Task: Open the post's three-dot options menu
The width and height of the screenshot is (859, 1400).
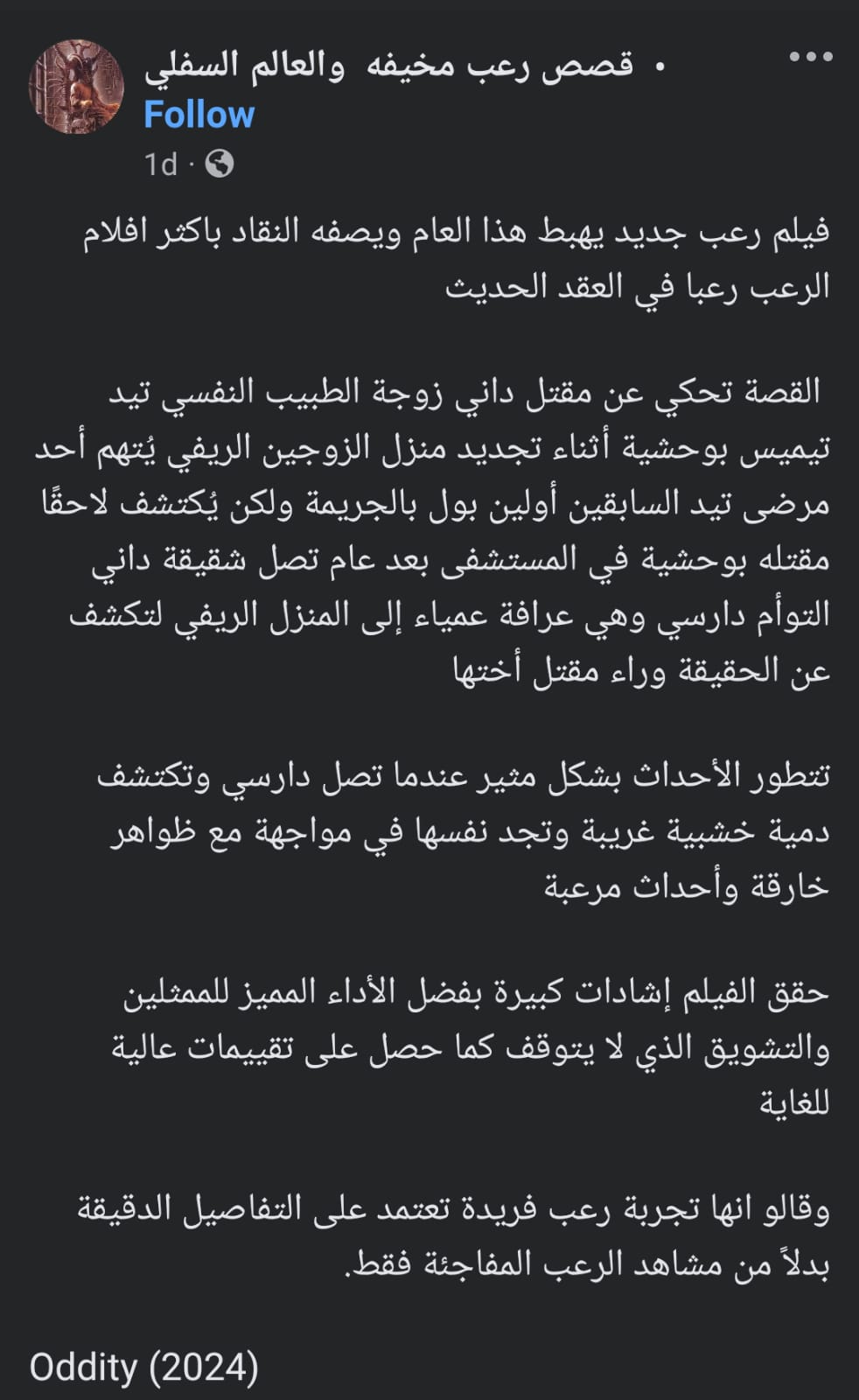Action: pyautogui.click(x=810, y=58)
